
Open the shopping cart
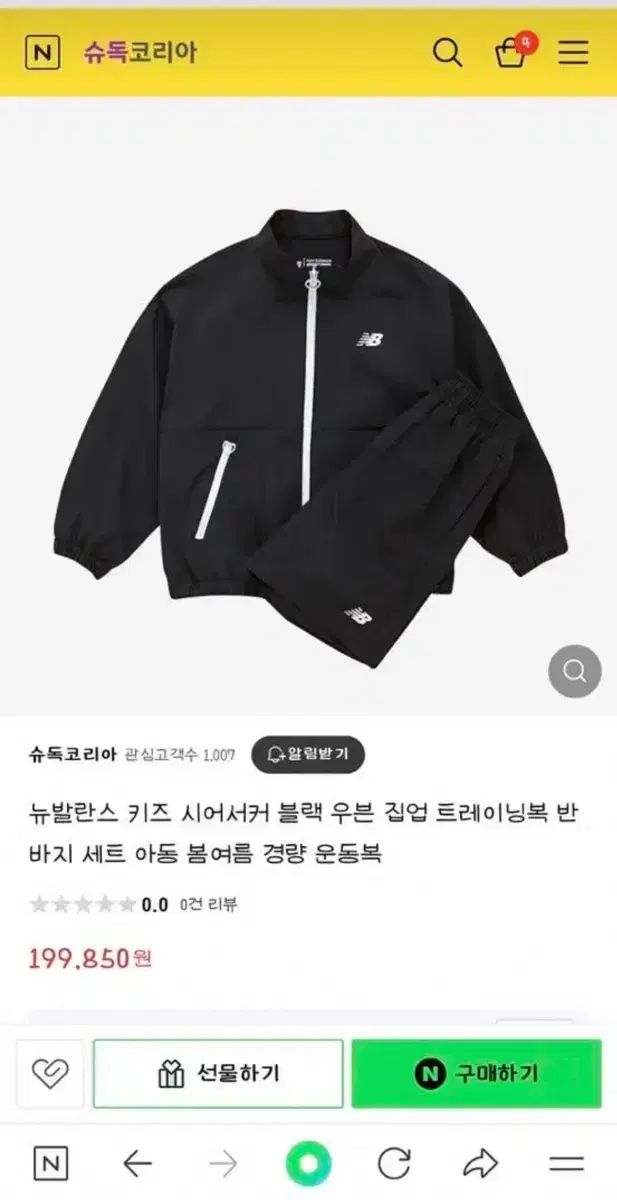pos(511,53)
